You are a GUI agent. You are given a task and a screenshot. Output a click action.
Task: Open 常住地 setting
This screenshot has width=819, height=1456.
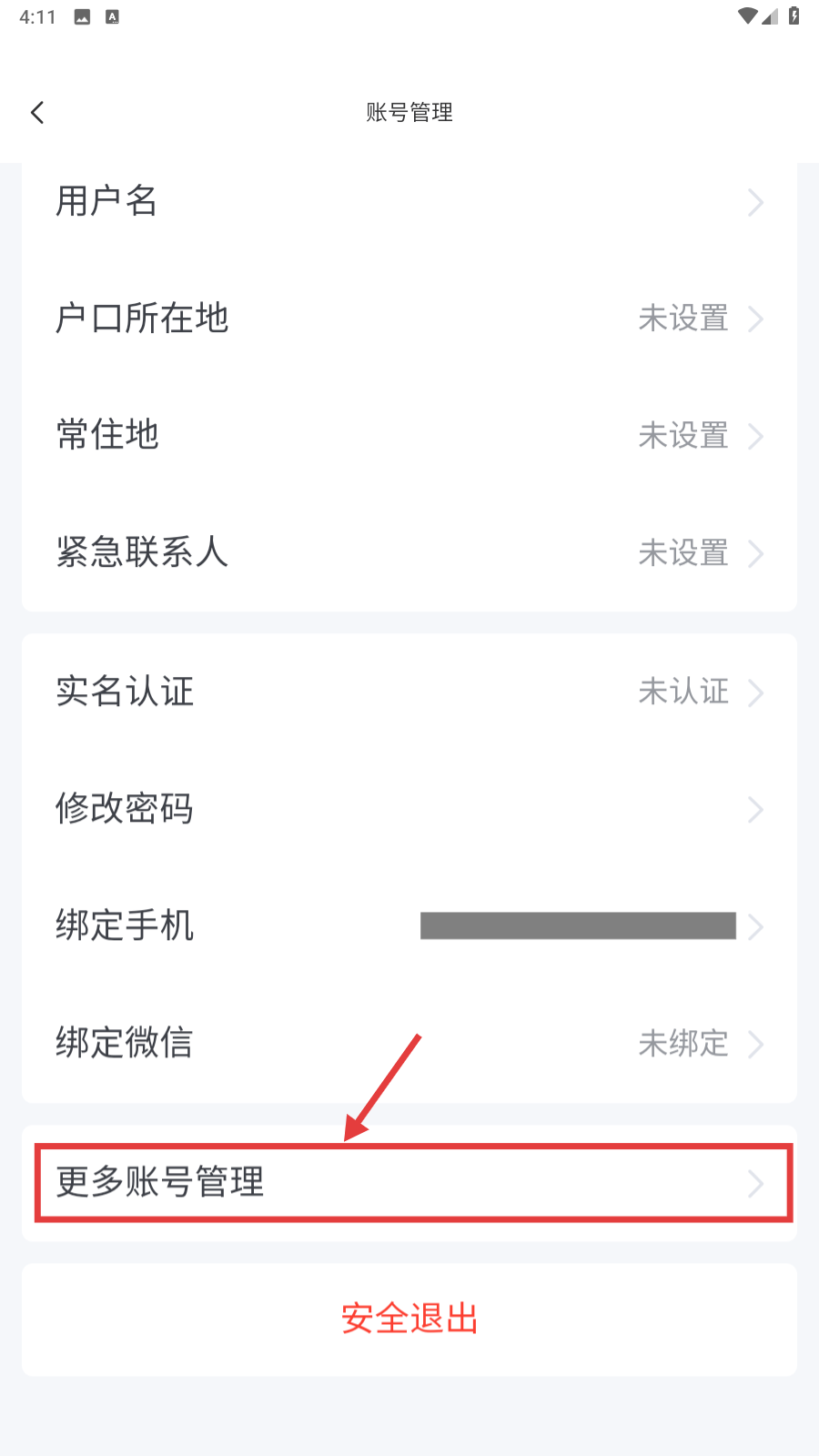[409, 435]
